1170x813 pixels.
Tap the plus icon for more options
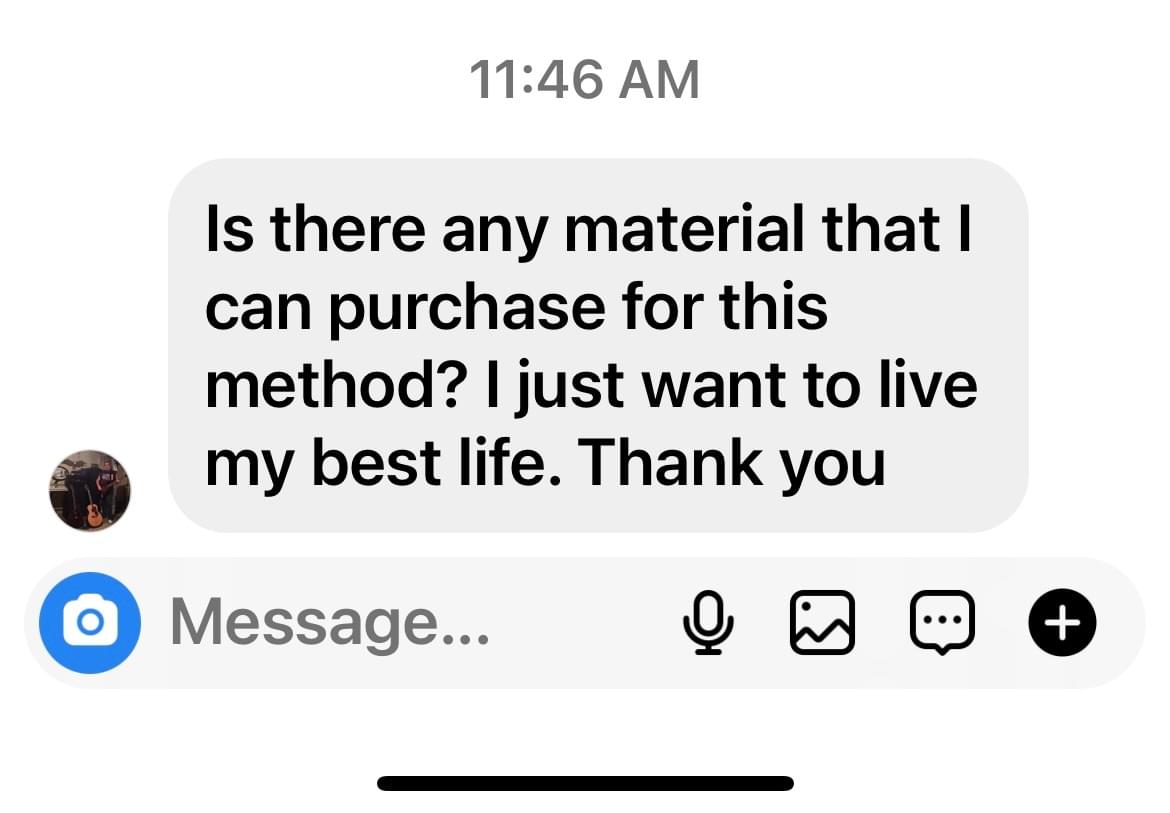[x=1062, y=623]
